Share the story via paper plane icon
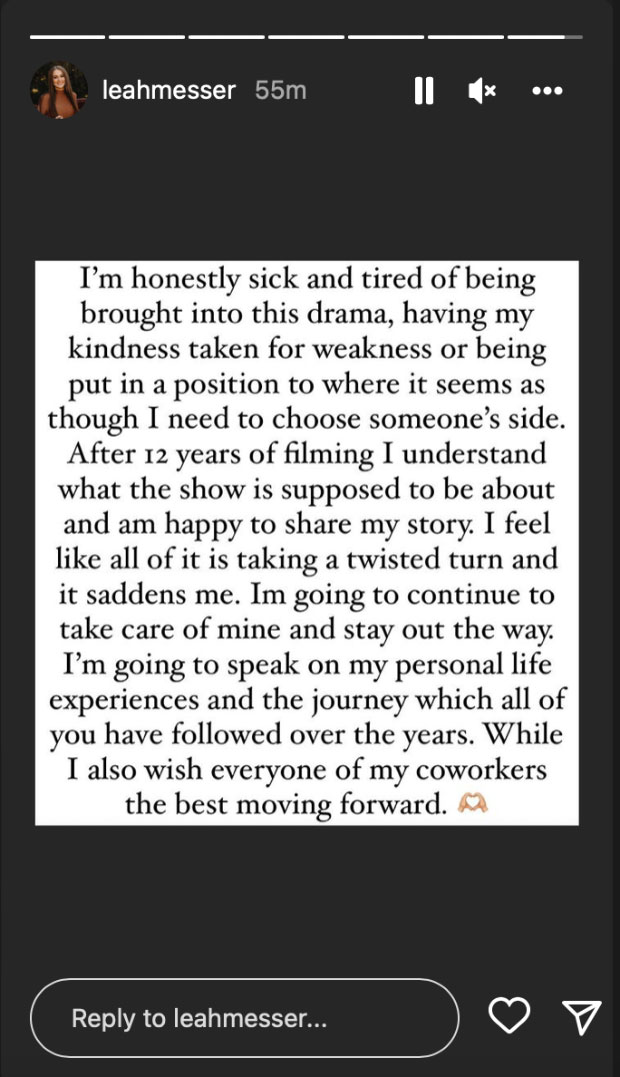Screen dimensions: 620x1077 coord(580,1018)
